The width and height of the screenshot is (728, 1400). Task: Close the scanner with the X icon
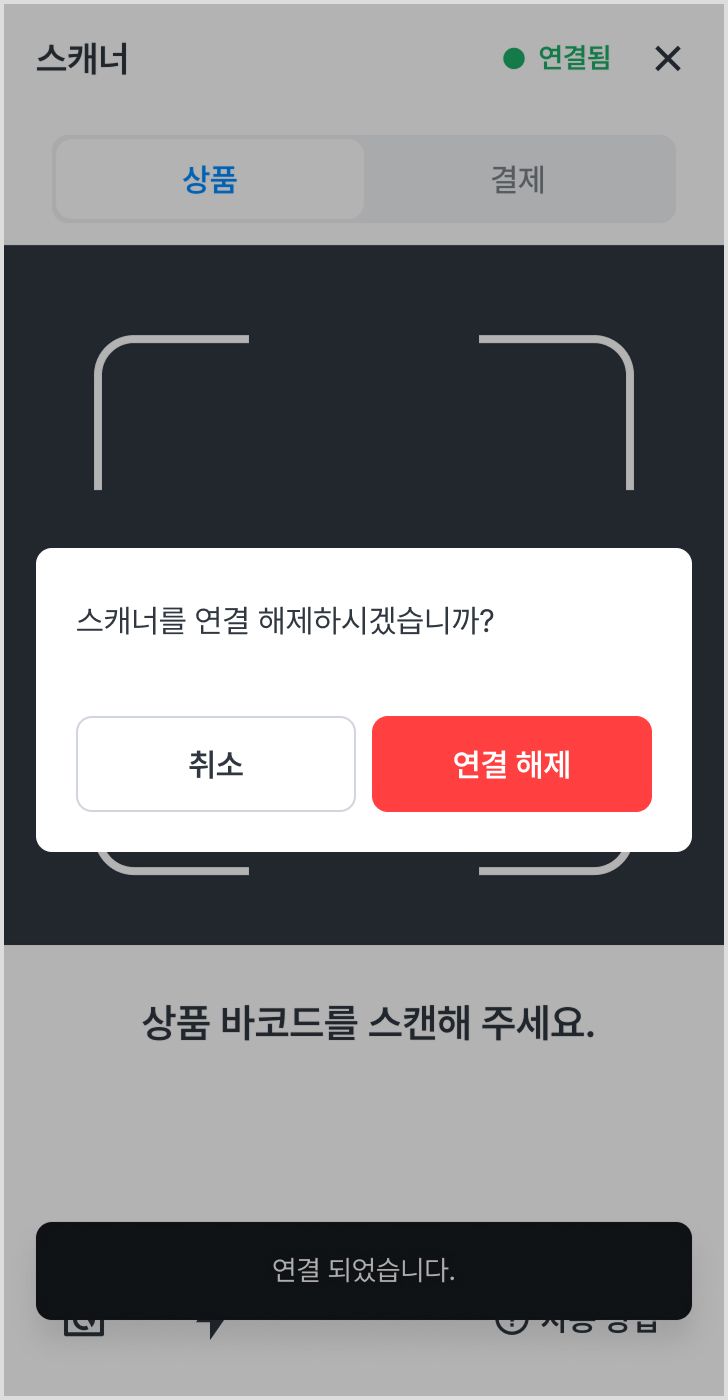[668, 59]
